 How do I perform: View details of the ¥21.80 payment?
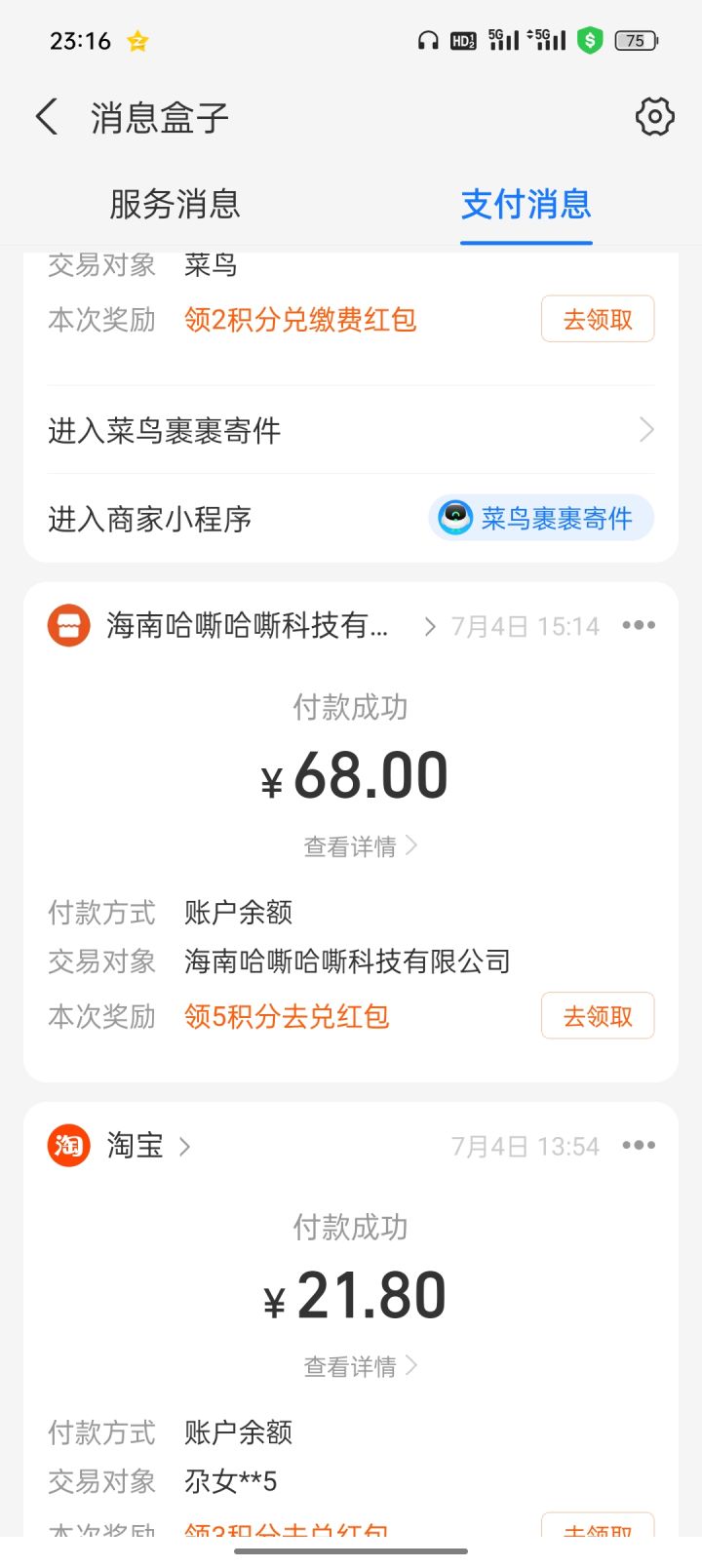[x=359, y=1366]
